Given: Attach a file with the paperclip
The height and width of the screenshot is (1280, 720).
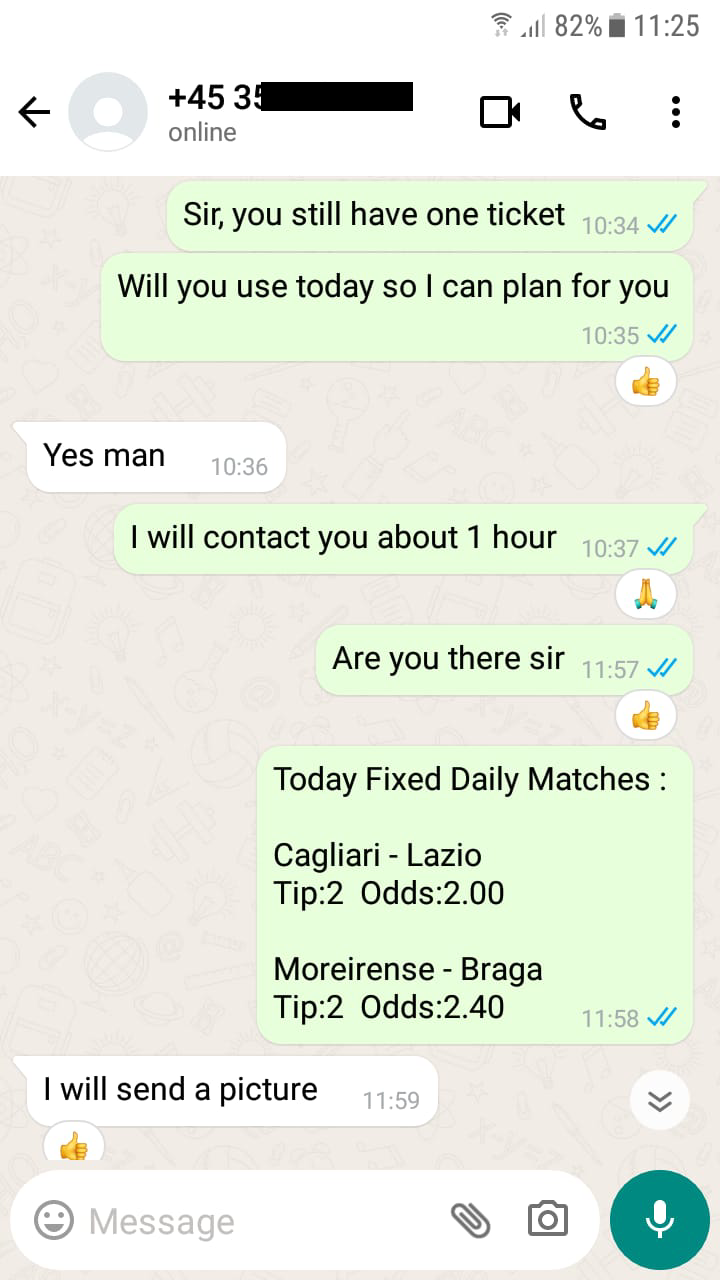Looking at the screenshot, I should click(x=470, y=1219).
